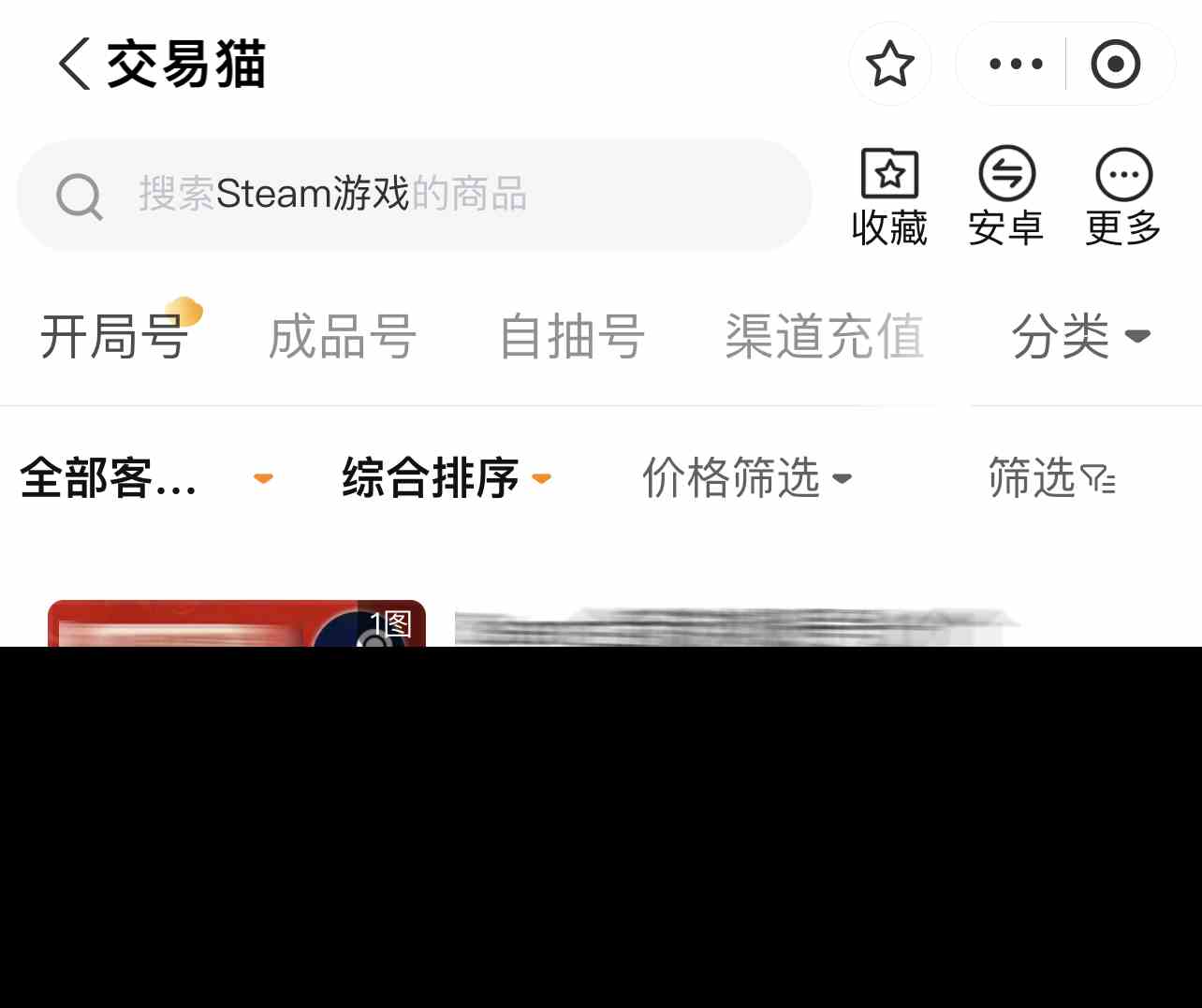The image size is (1202, 1008).
Task: Close mini program with circle target icon
Action: click(1116, 65)
